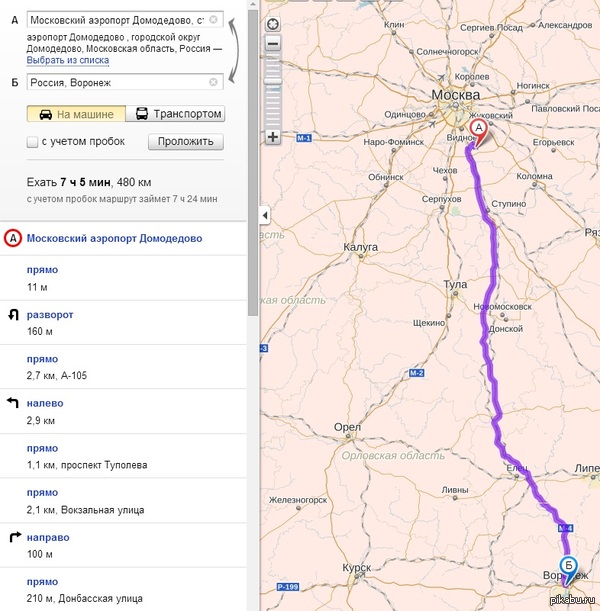
Task: Tap the Проложить button
Action: [x=185, y=142]
